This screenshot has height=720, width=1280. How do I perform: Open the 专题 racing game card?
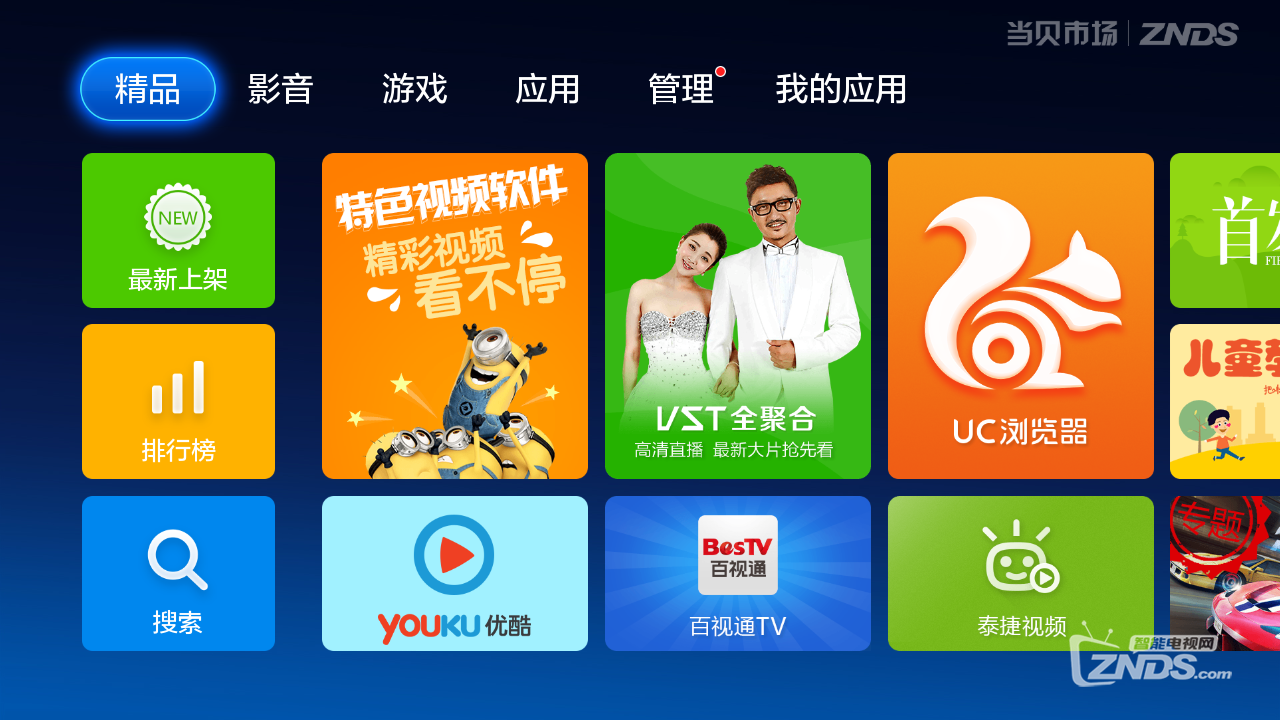pos(1226,573)
